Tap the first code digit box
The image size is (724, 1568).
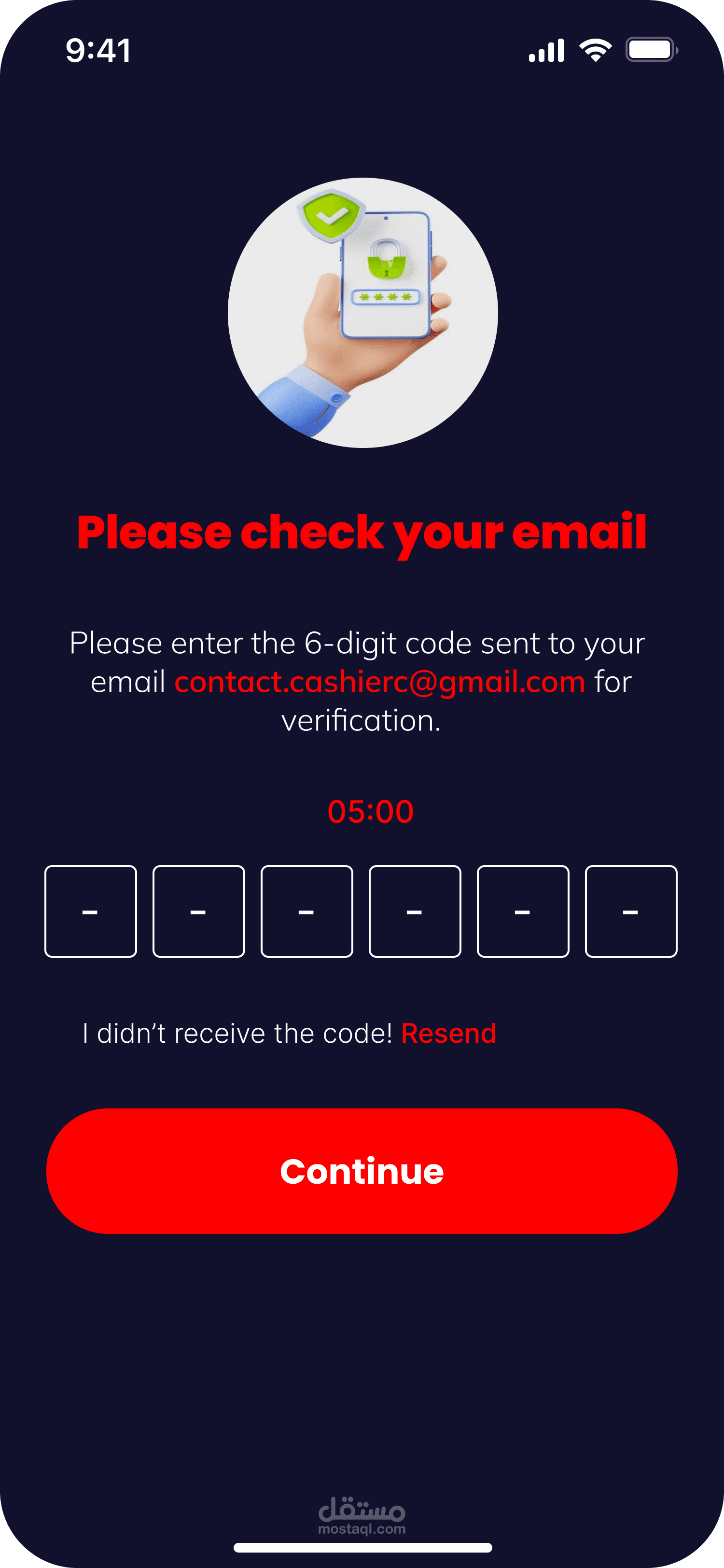point(91,911)
